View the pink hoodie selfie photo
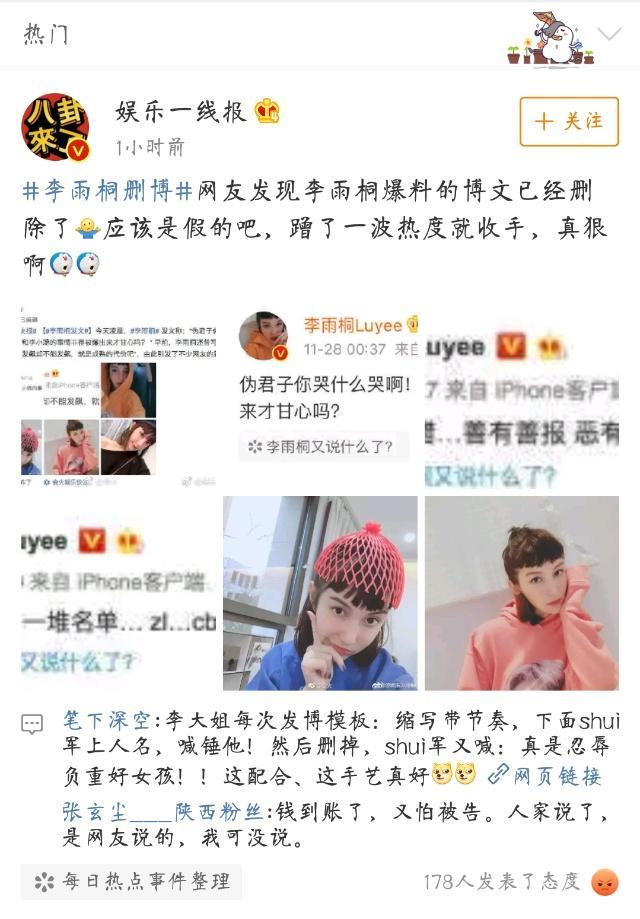The height and width of the screenshot is (919, 640). 521,593
